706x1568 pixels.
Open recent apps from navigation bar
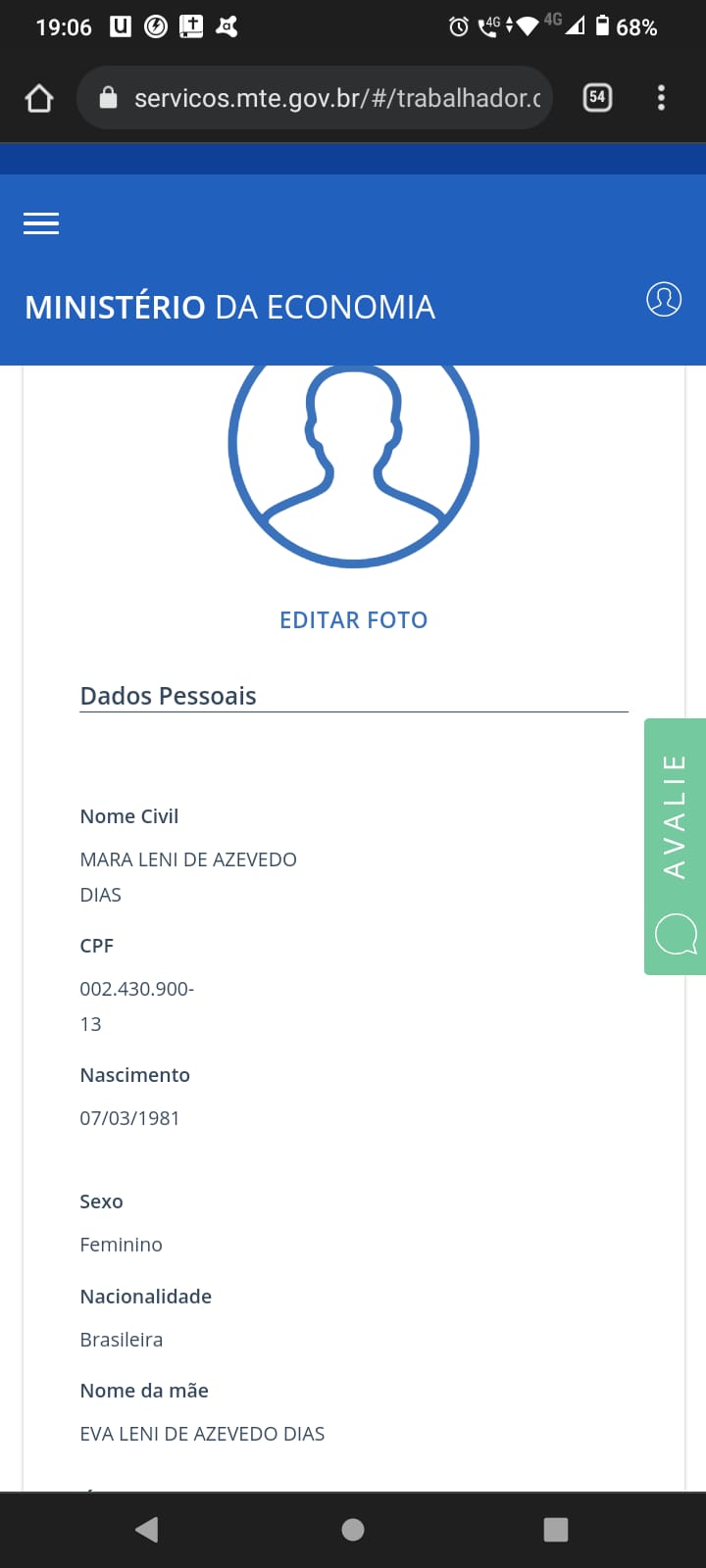(x=556, y=1530)
